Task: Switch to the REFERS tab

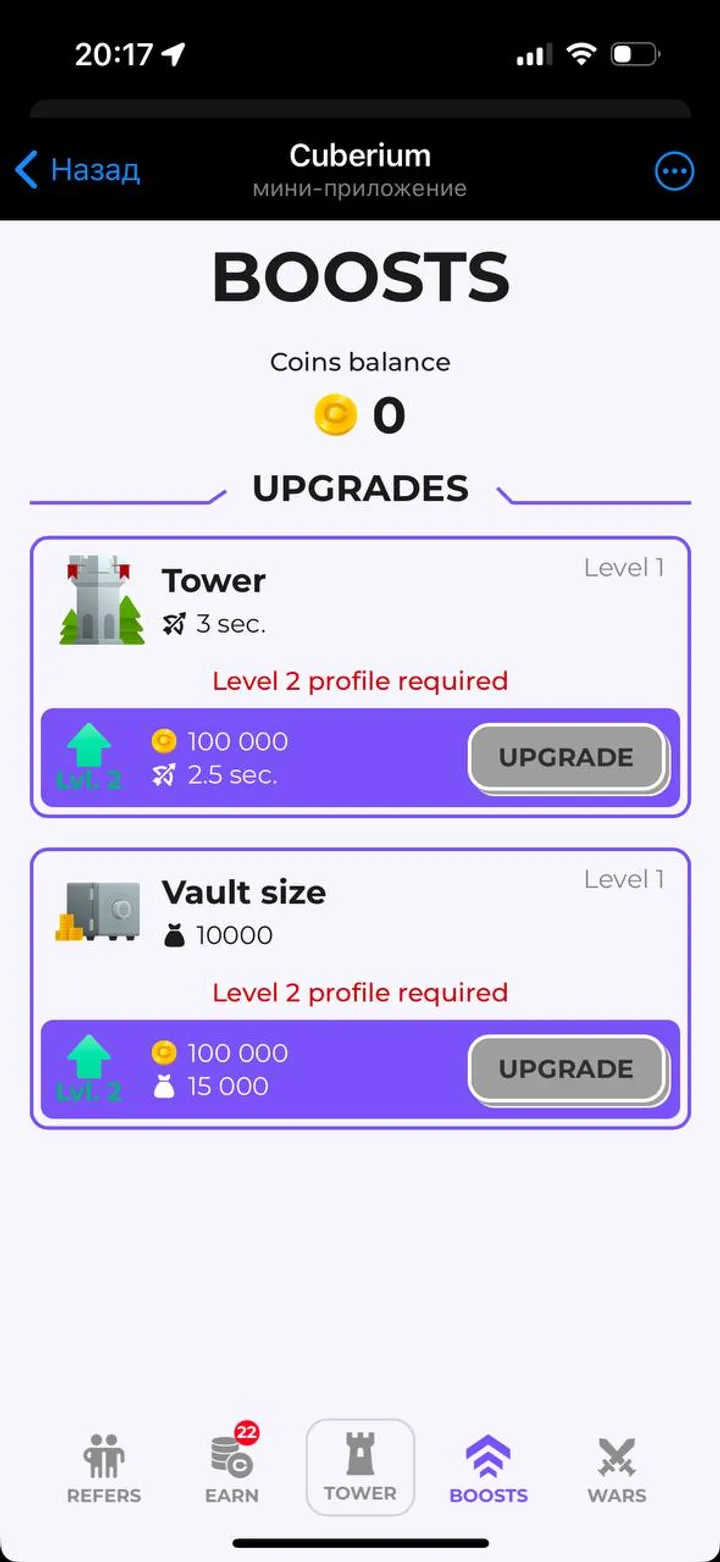Action: [x=104, y=1470]
